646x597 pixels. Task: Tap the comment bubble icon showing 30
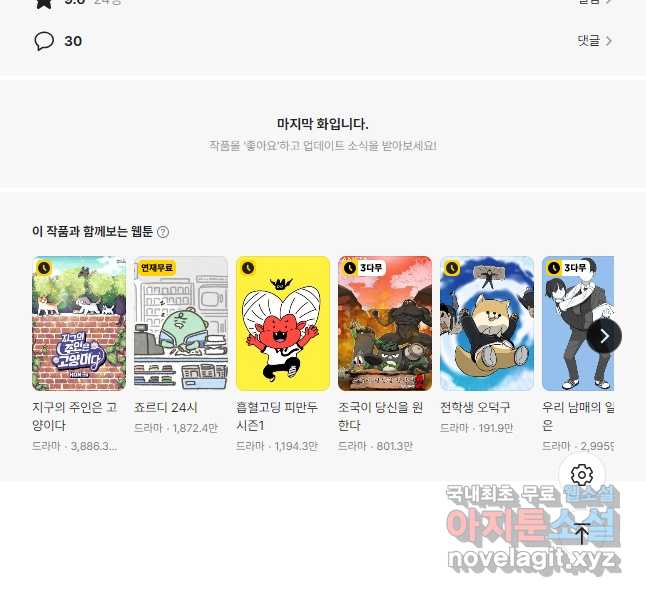(44, 41)
